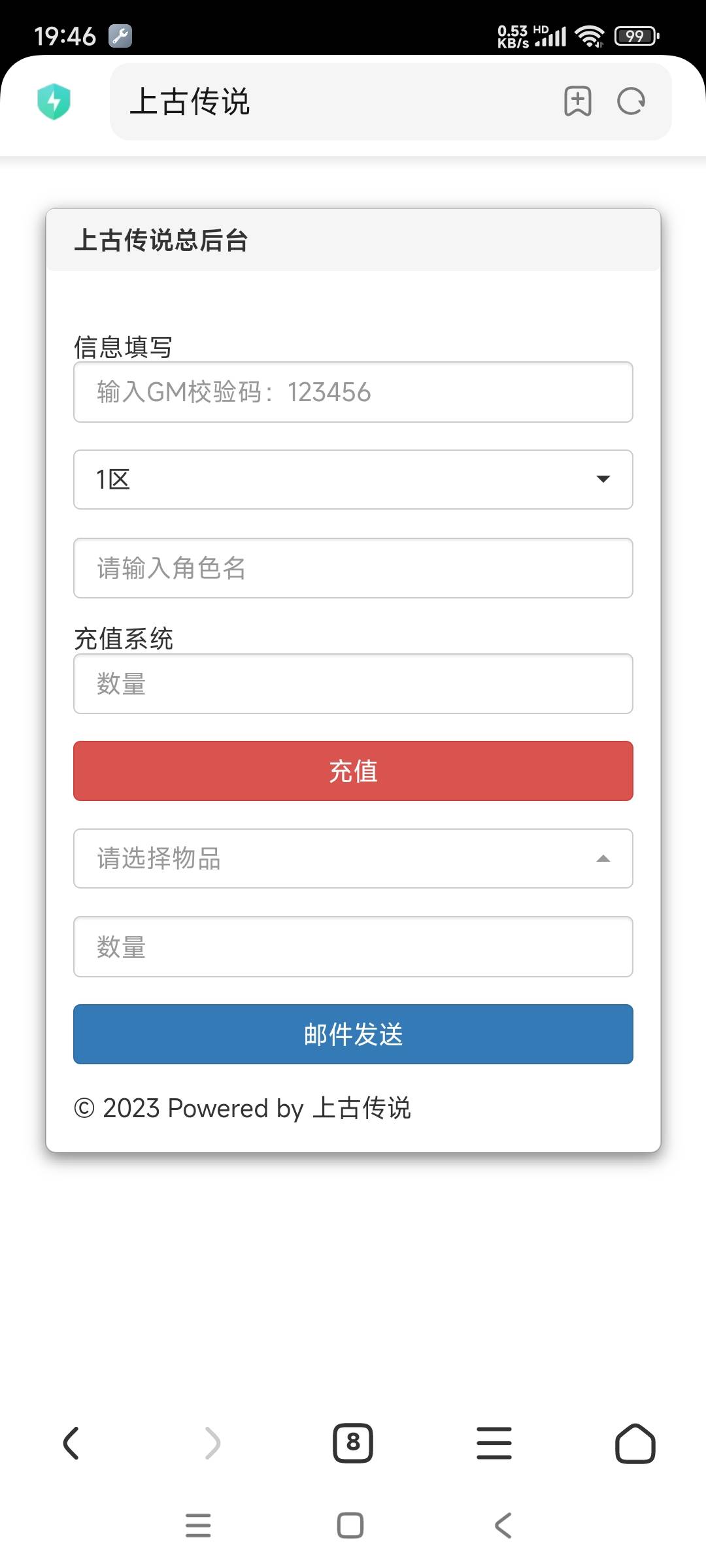Focus the GM校验码 input field
706x1568 pixels.
[x=353, y=392]
